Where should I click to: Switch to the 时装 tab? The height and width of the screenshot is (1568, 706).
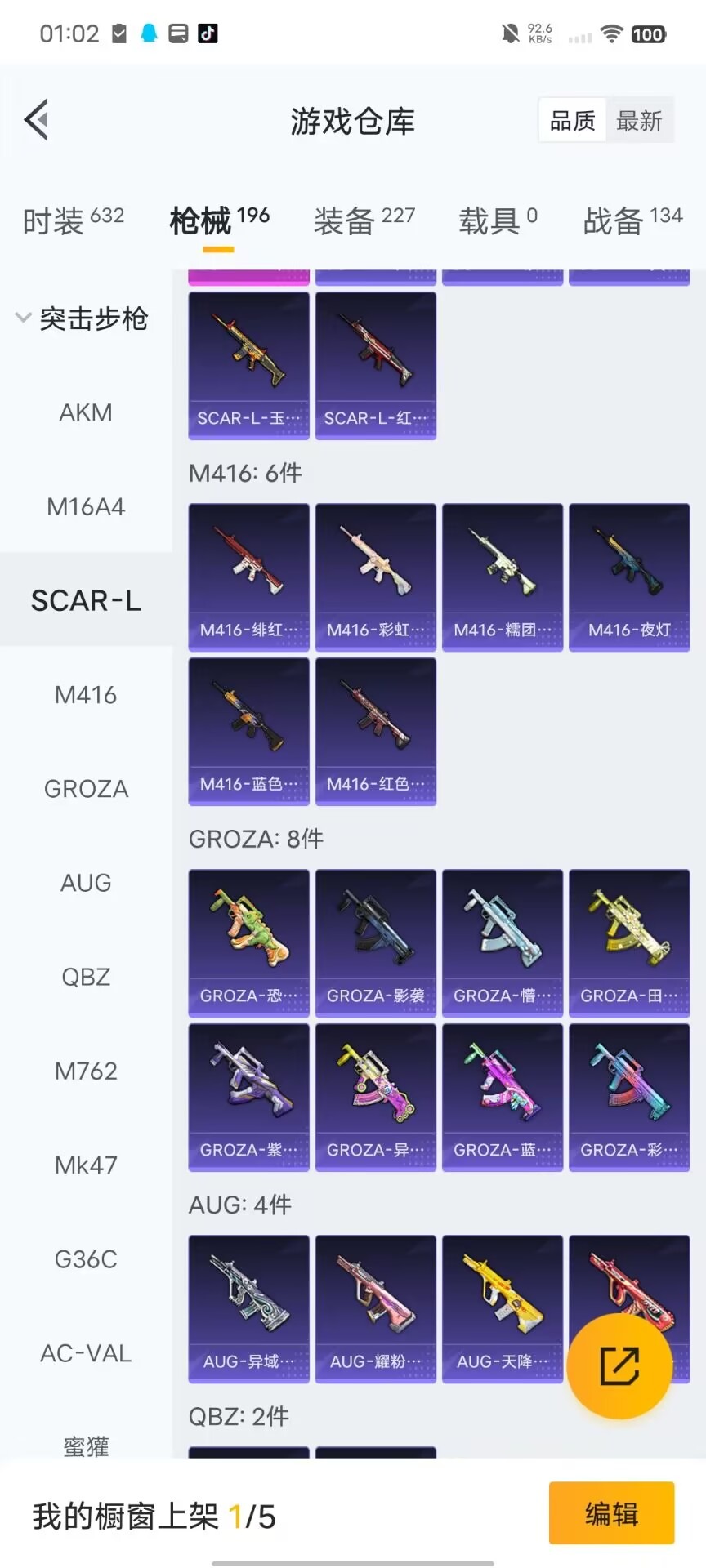73,220
